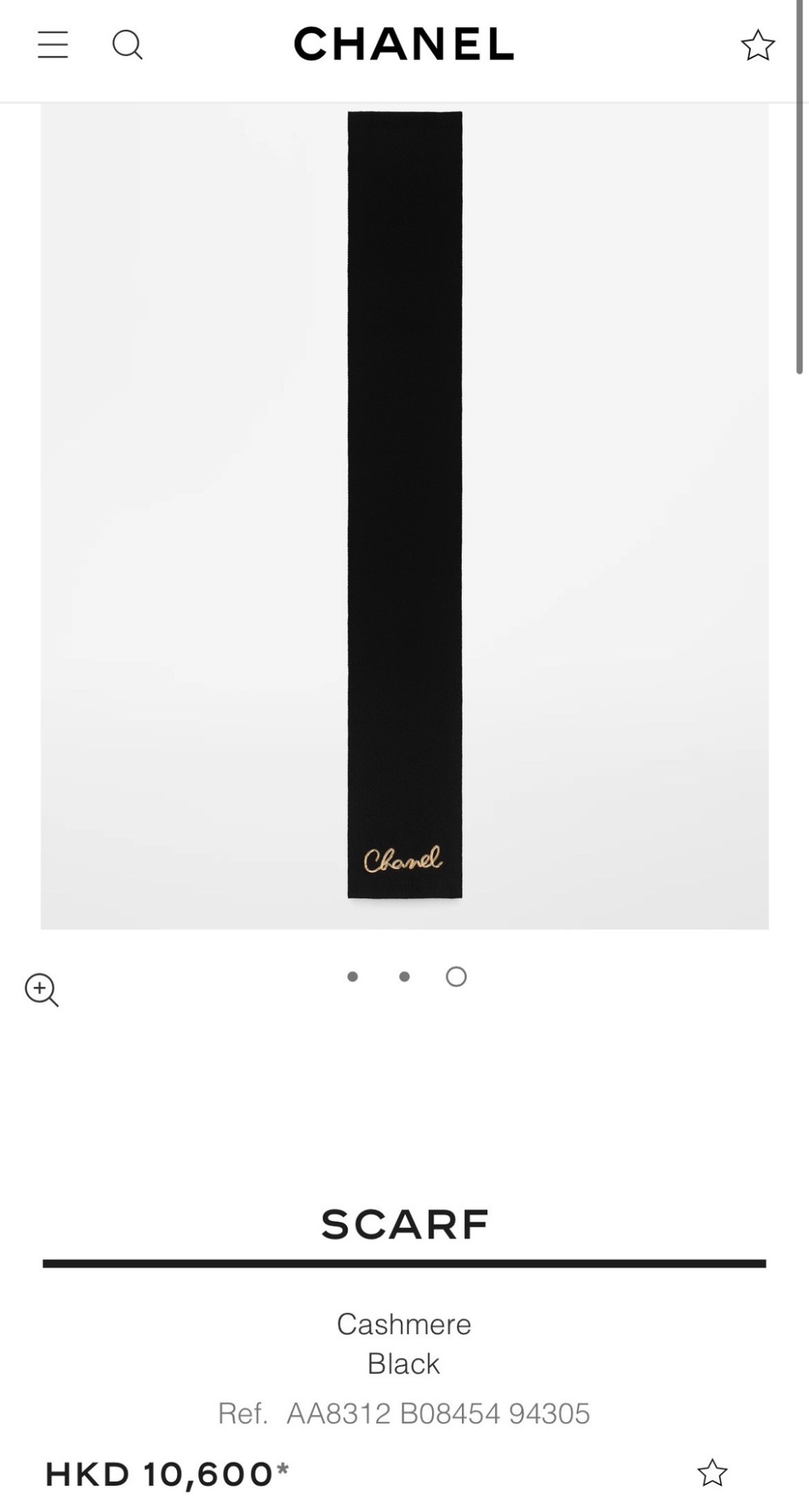Open the hamburger navigation menu
The image size is (809, 1512).
pyautogui.click(x=53, y=44)
